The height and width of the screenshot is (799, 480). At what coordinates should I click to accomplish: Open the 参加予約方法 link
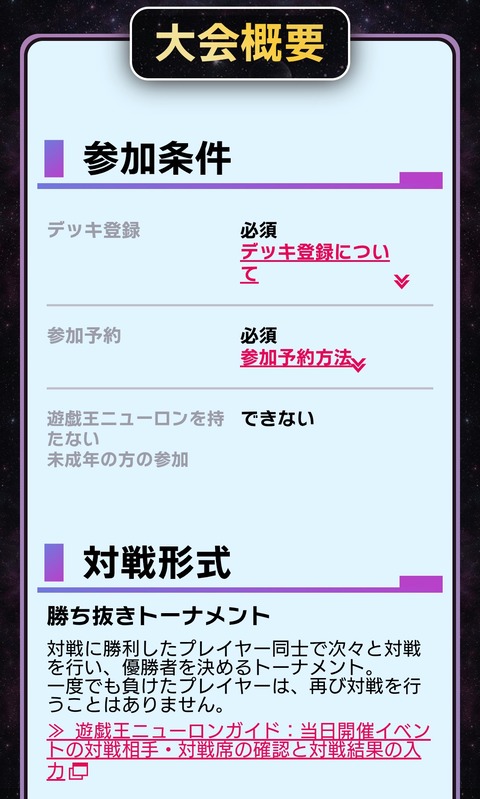297,359
